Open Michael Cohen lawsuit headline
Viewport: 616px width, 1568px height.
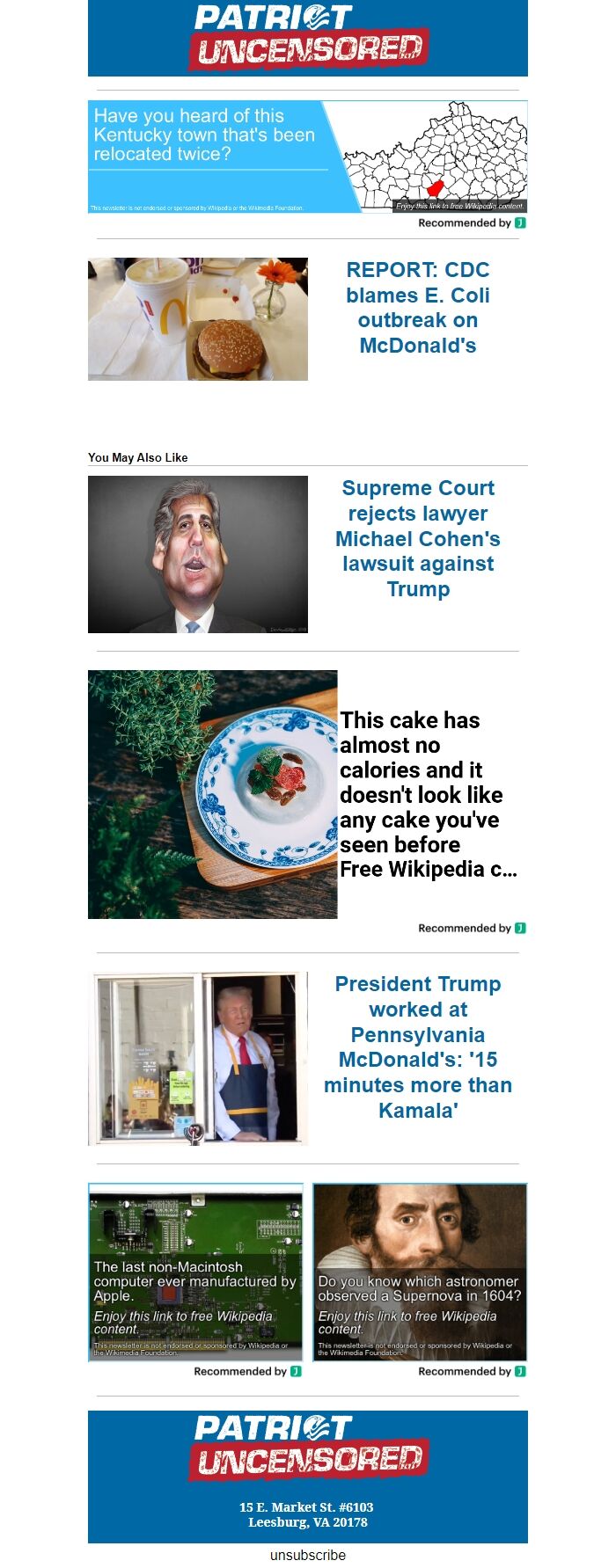tap(418, 538)
